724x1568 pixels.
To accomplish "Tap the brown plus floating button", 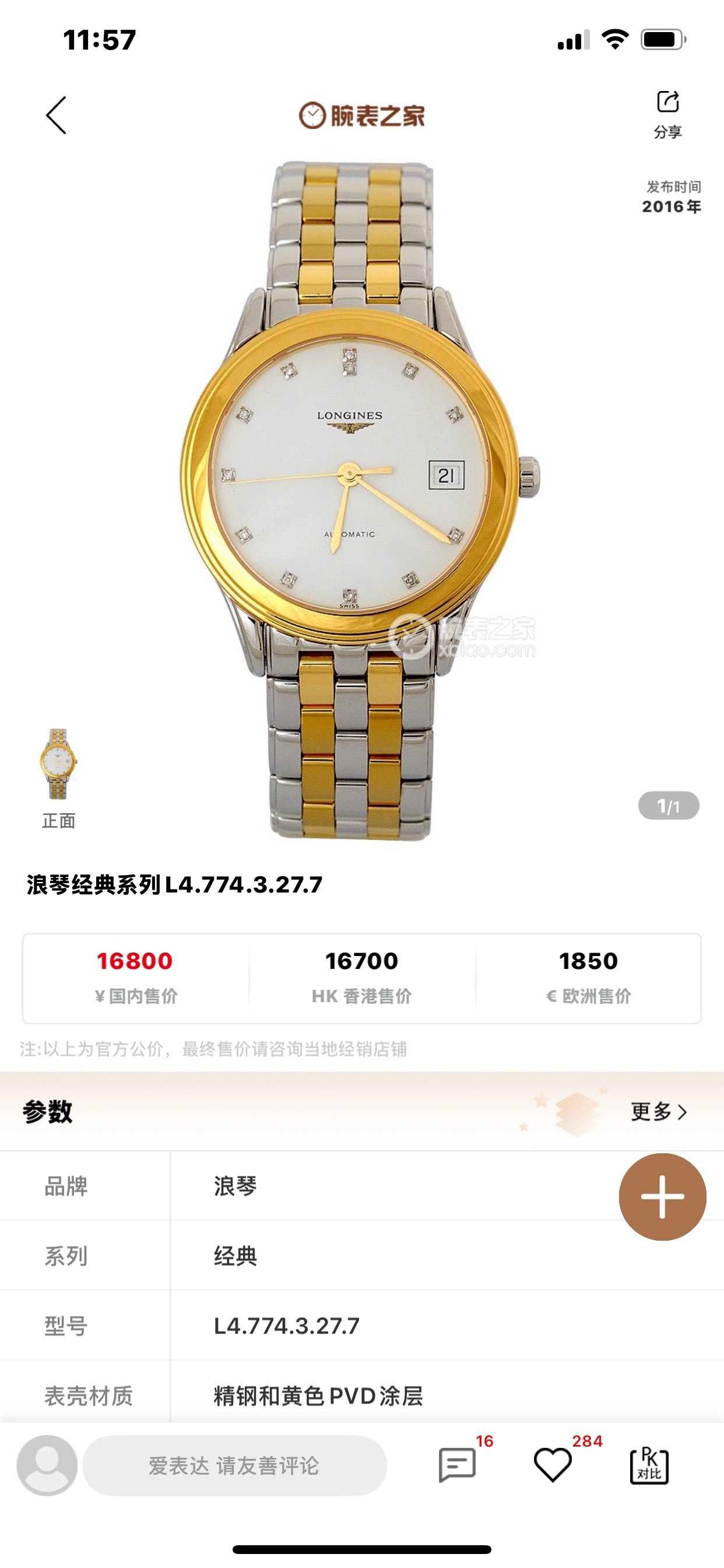I will [x=662, y=1196].
